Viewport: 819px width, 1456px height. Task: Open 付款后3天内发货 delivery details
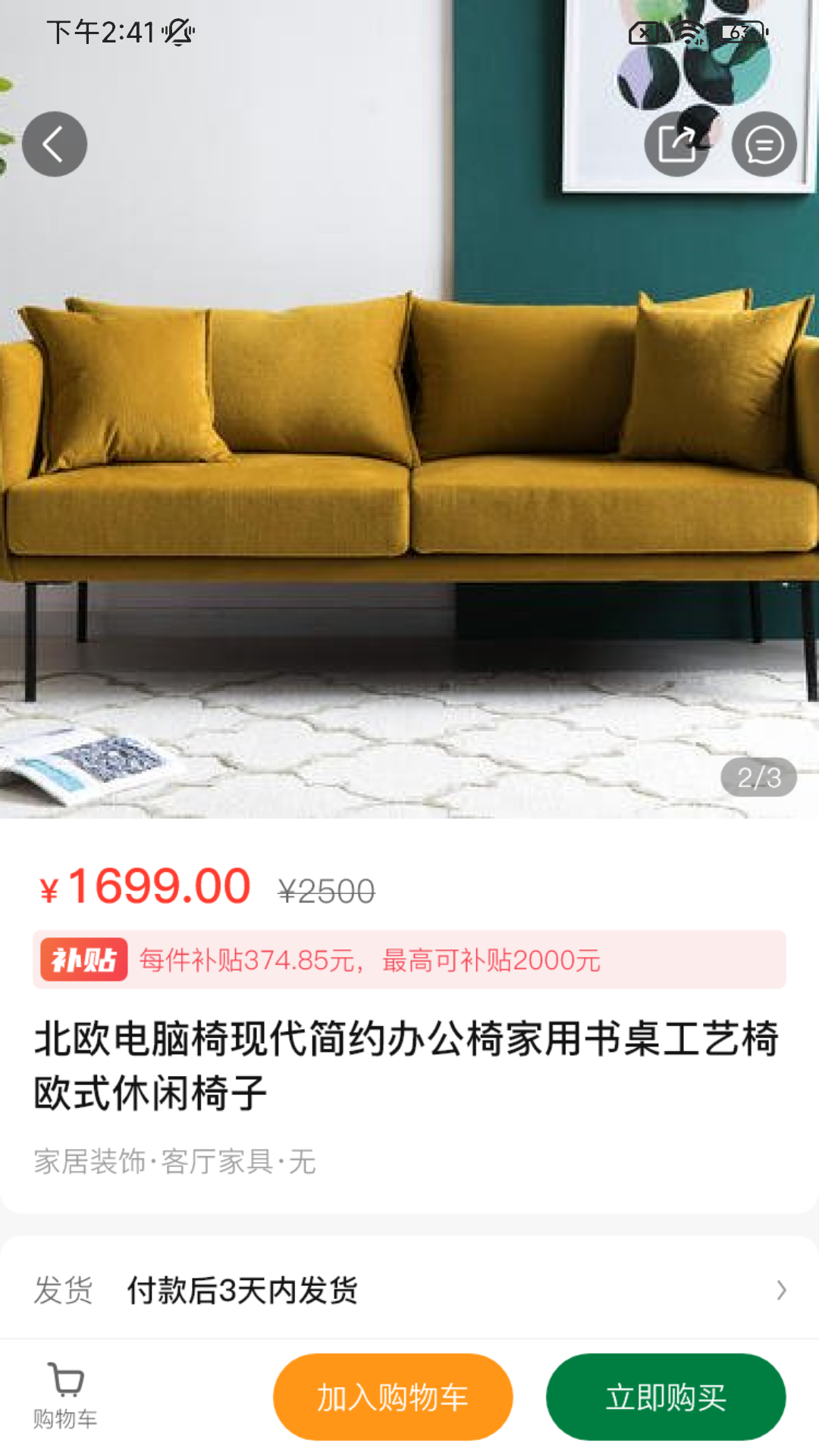(x=243, y=1288)
